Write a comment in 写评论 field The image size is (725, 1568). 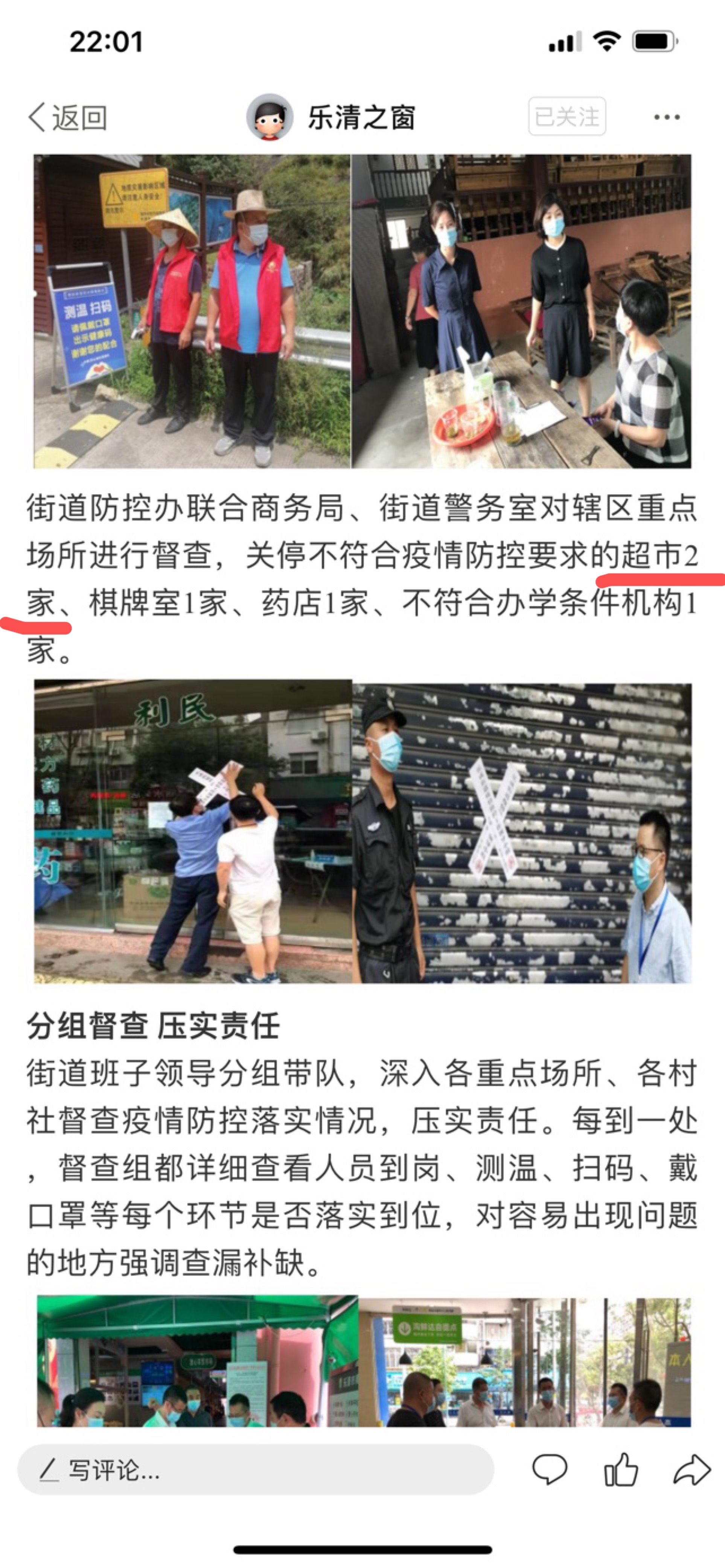(x=256, y=1470)
